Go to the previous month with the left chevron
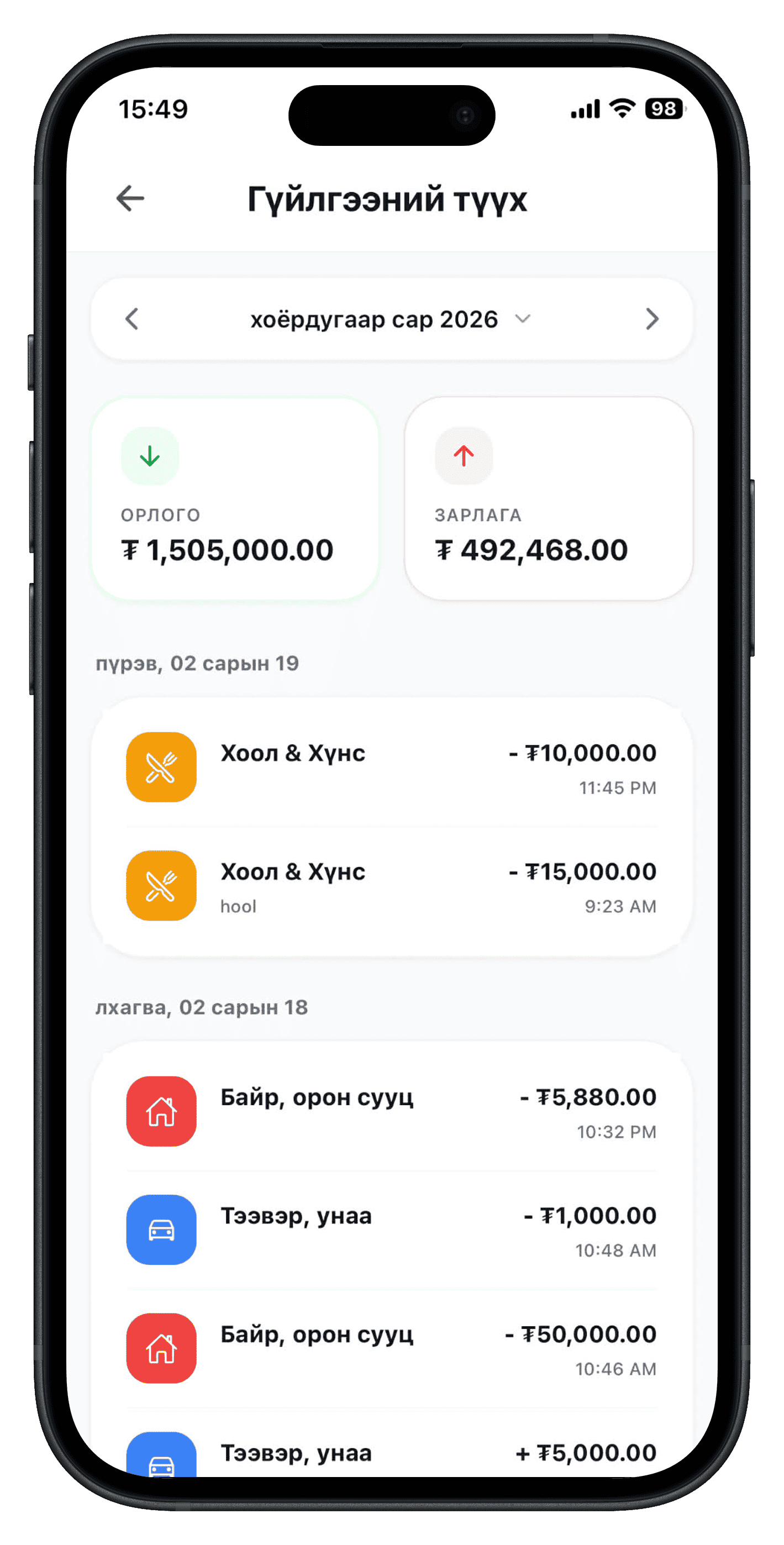This screenshot has width=784, height=1545. [131, 318]
